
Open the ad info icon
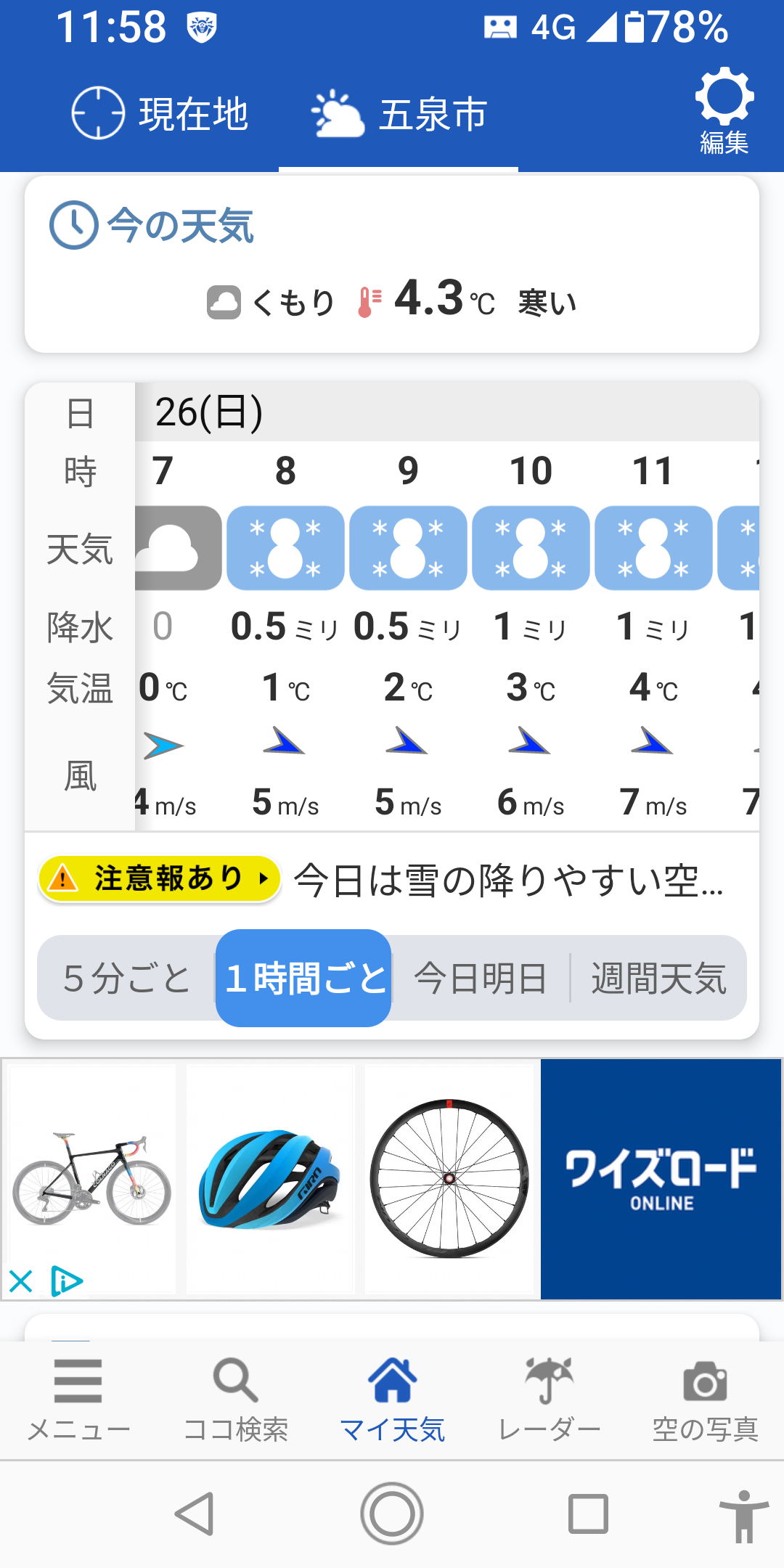pyautogui.click(x=67, y=1281)
